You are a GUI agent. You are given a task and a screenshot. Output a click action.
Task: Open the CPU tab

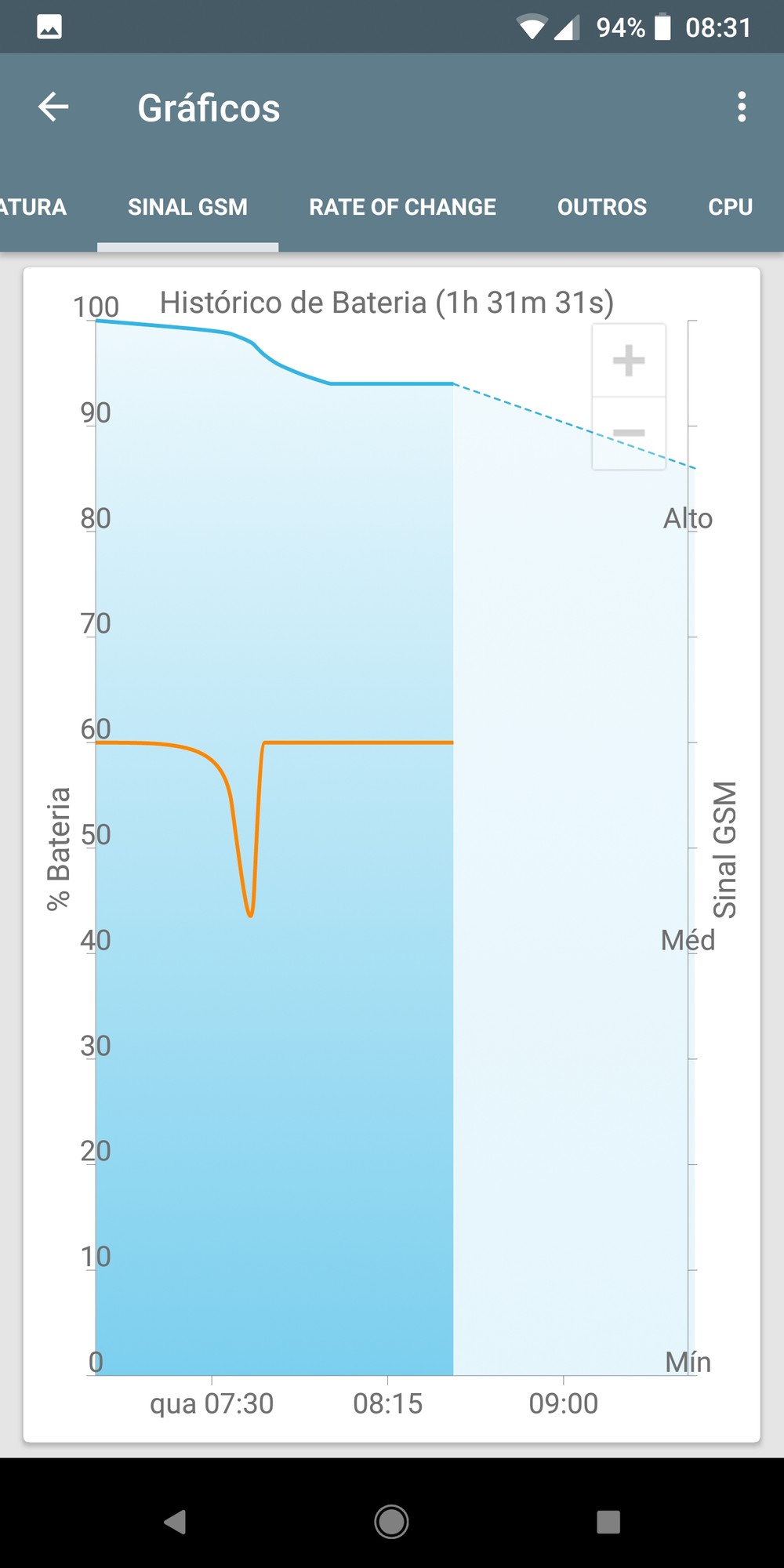tap(730, 207)
